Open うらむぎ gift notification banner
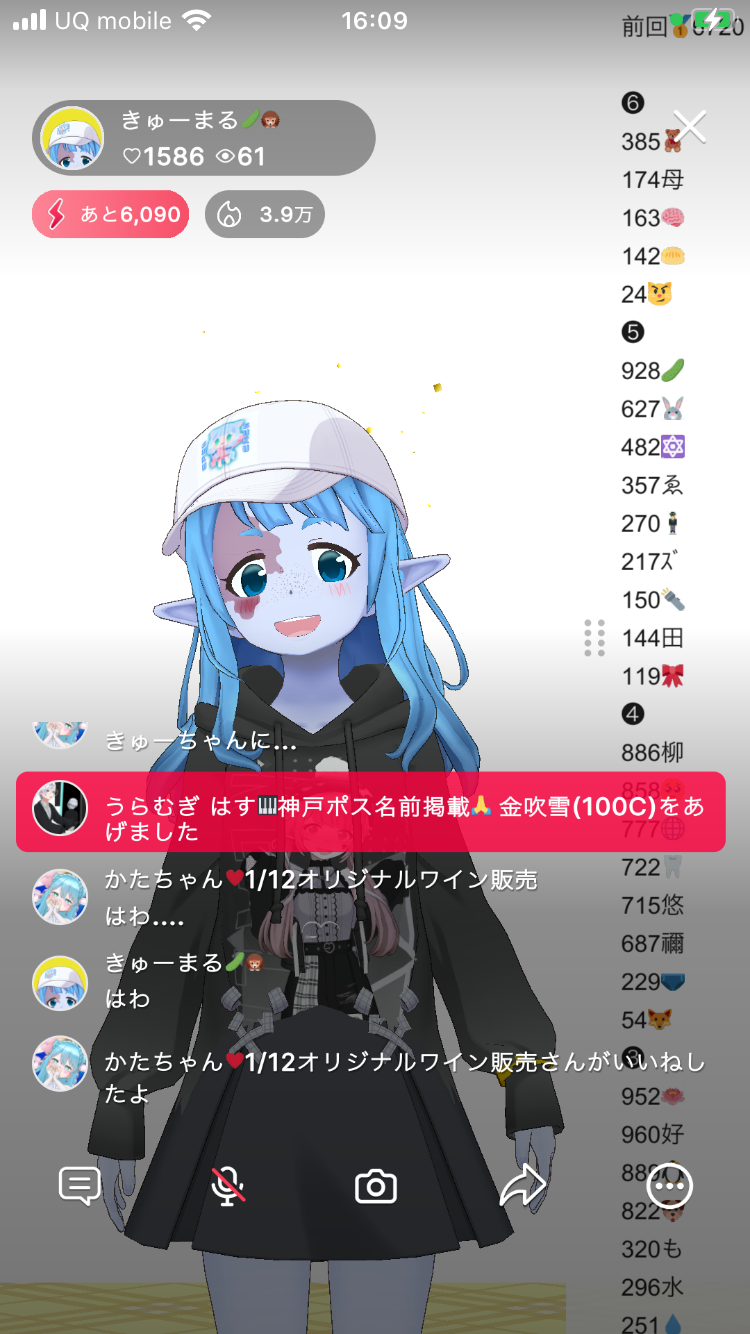This screenshot has height=1334, width=750. (370, 812)
